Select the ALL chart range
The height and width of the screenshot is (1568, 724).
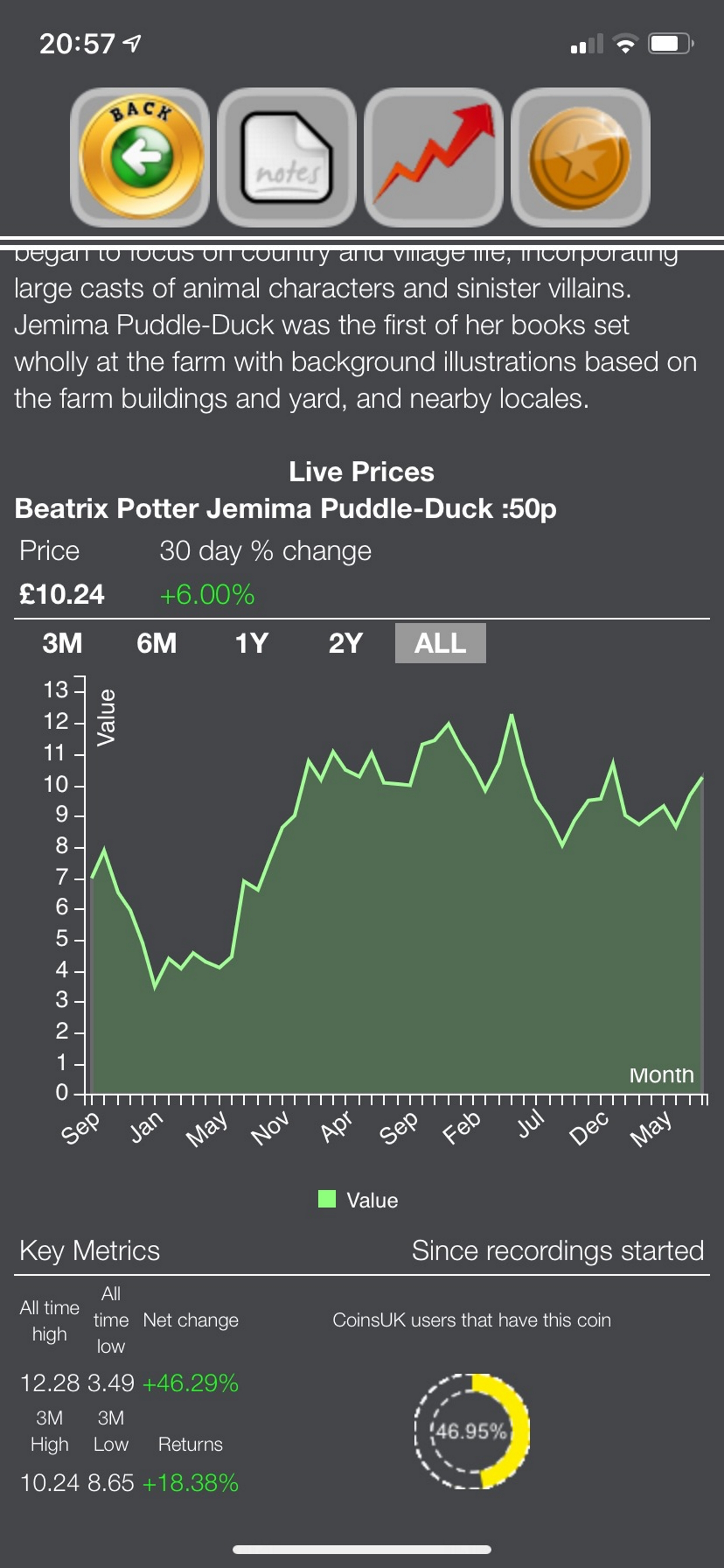coord(441,643)
